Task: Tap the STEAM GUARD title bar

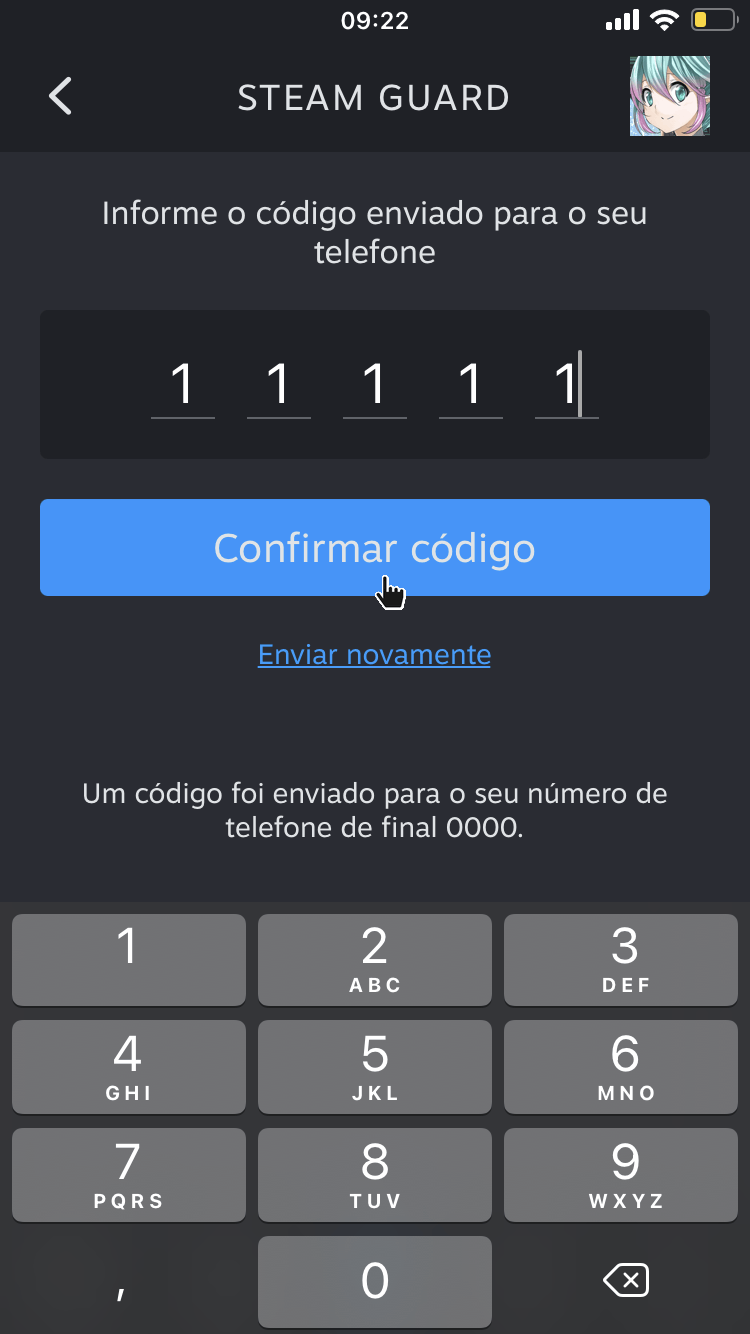Action: point(374,96)
